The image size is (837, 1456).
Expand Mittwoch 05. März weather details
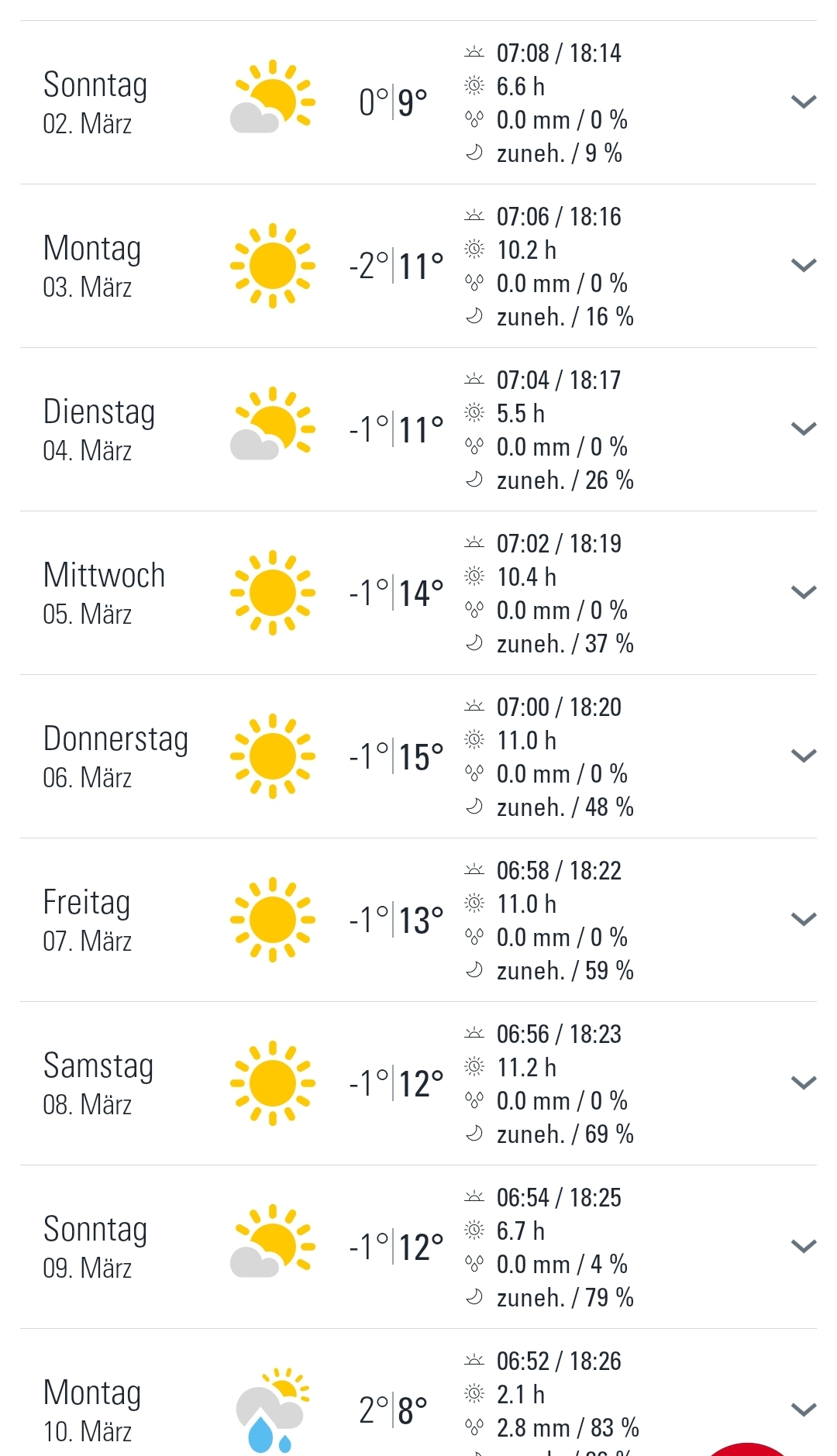[x=804, y=593]
